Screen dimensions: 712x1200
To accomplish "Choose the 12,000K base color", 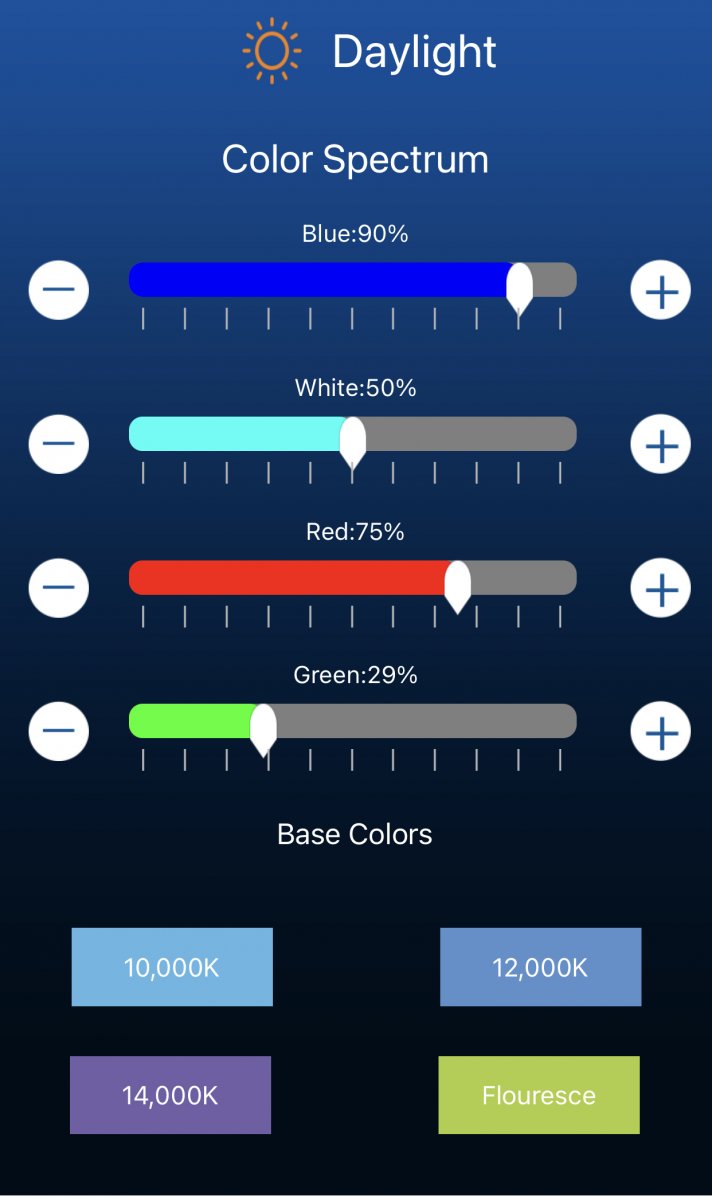I will (540, 967).
